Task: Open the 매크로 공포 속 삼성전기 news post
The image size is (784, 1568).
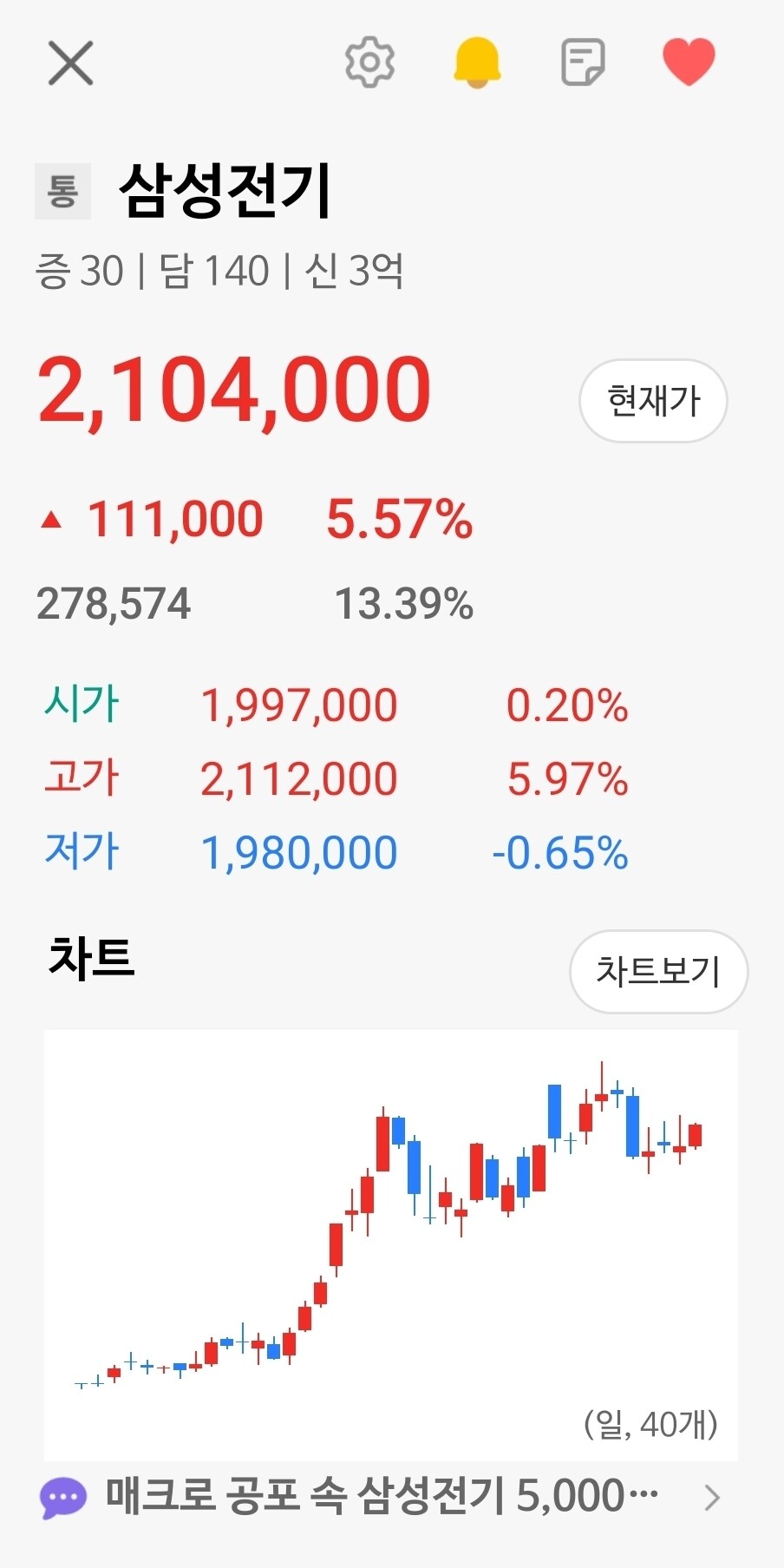Action: coord(382,1497)
